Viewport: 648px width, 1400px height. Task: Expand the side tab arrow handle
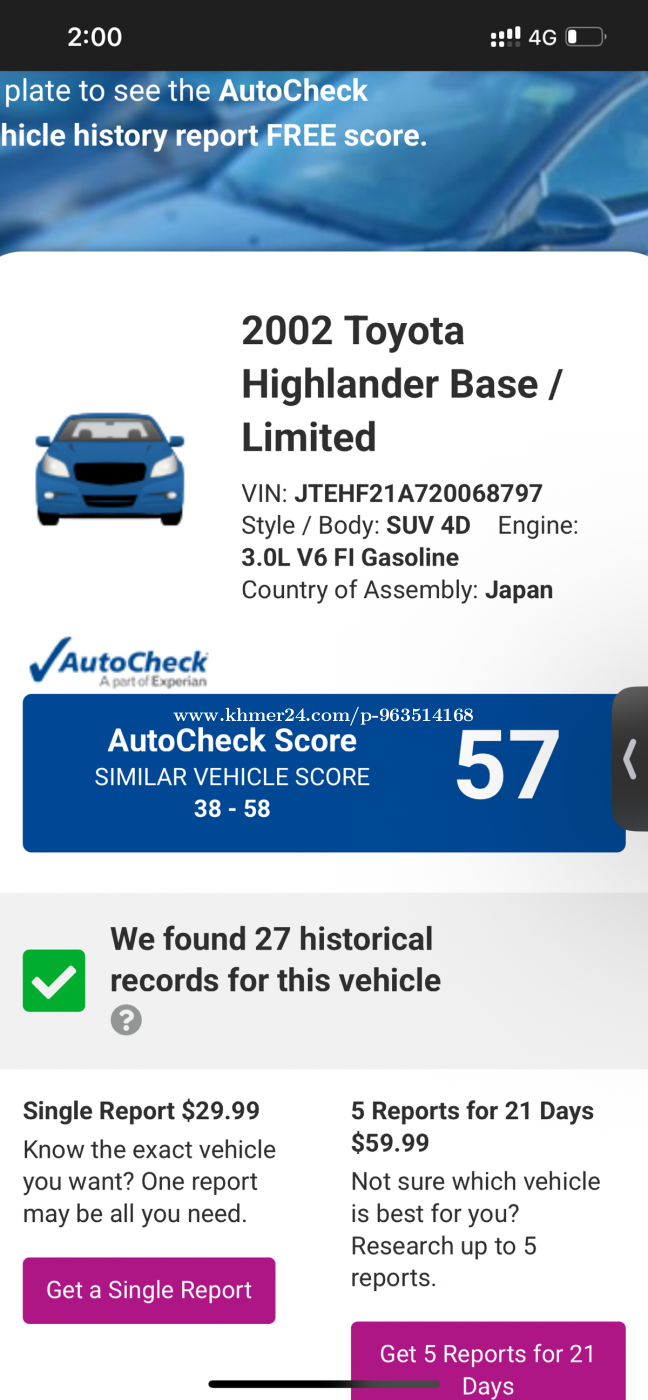(630, 759)
